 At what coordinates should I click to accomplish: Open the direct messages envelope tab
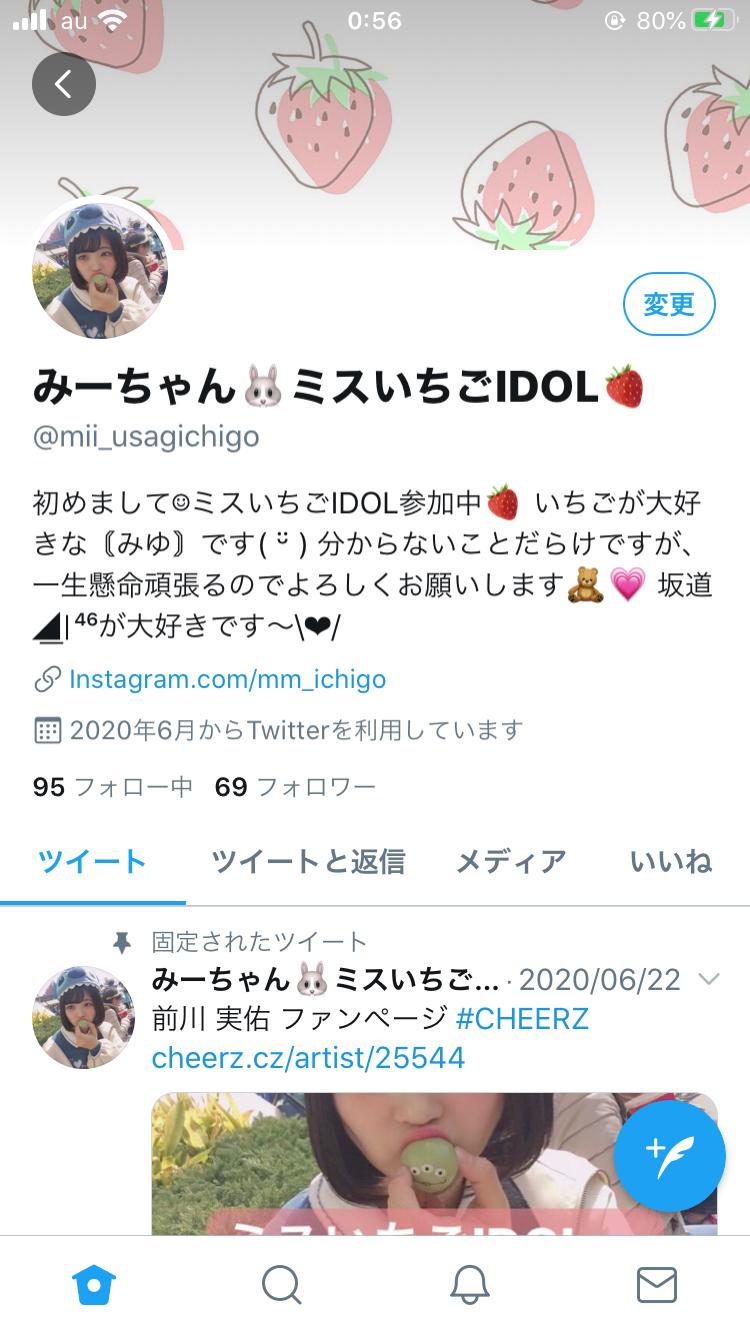pyautogui.click(x=656, y=1285)
